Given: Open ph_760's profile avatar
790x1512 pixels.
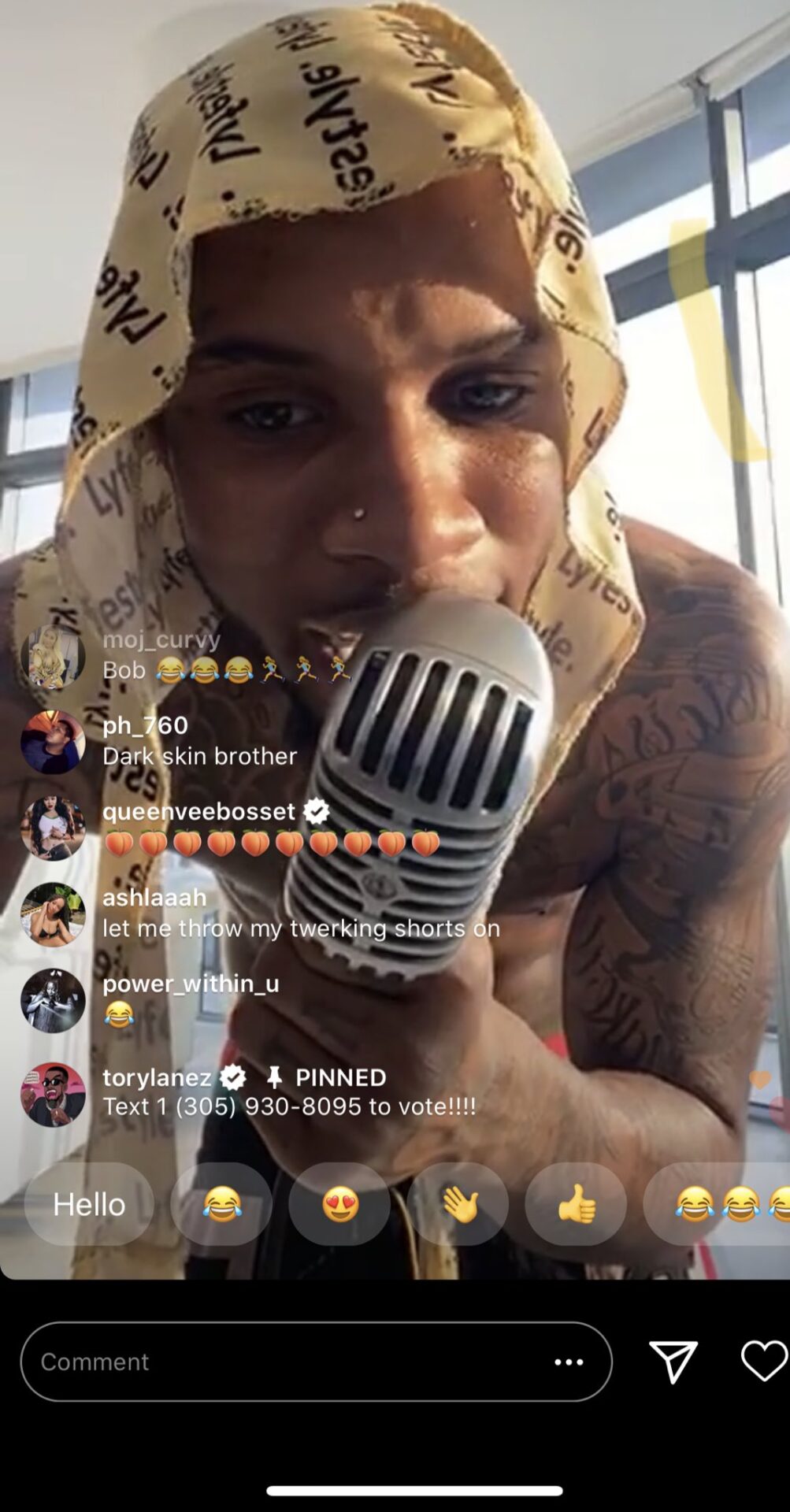Looking at the screenshot, I should (x=53, y=742).
